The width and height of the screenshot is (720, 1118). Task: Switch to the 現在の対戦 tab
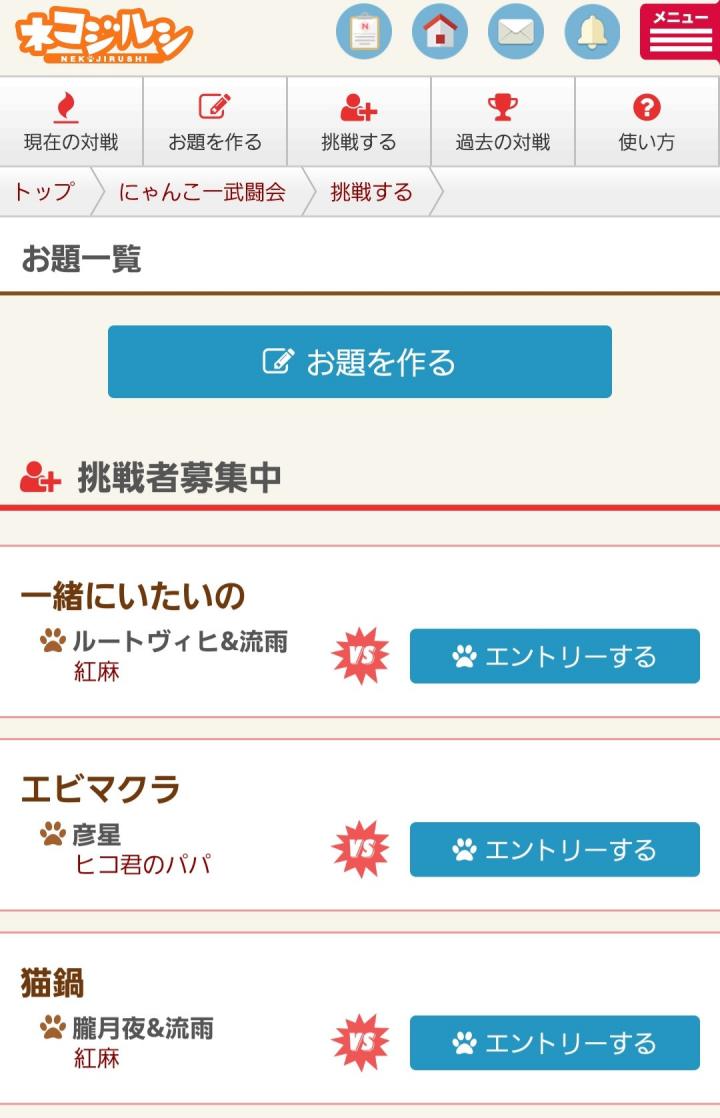(71, 122)
